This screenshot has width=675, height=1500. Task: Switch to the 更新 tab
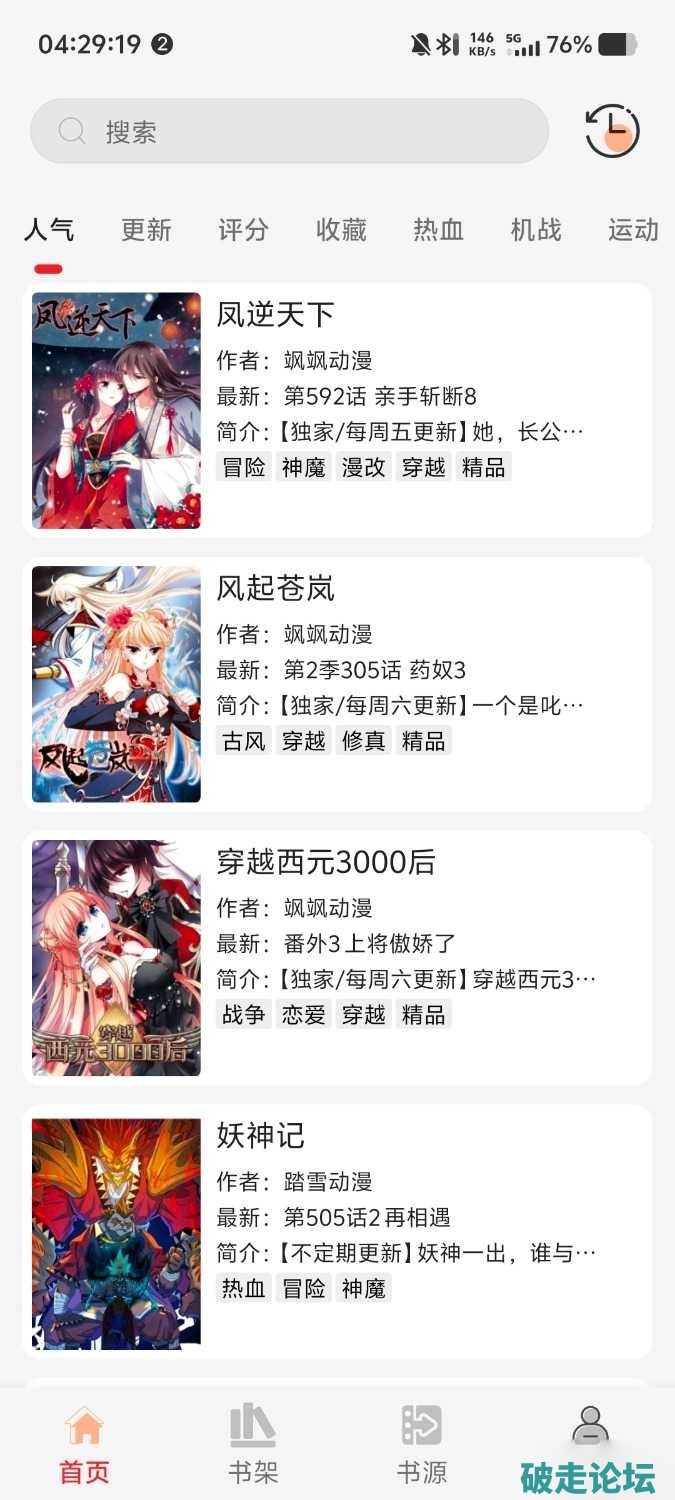146,230
